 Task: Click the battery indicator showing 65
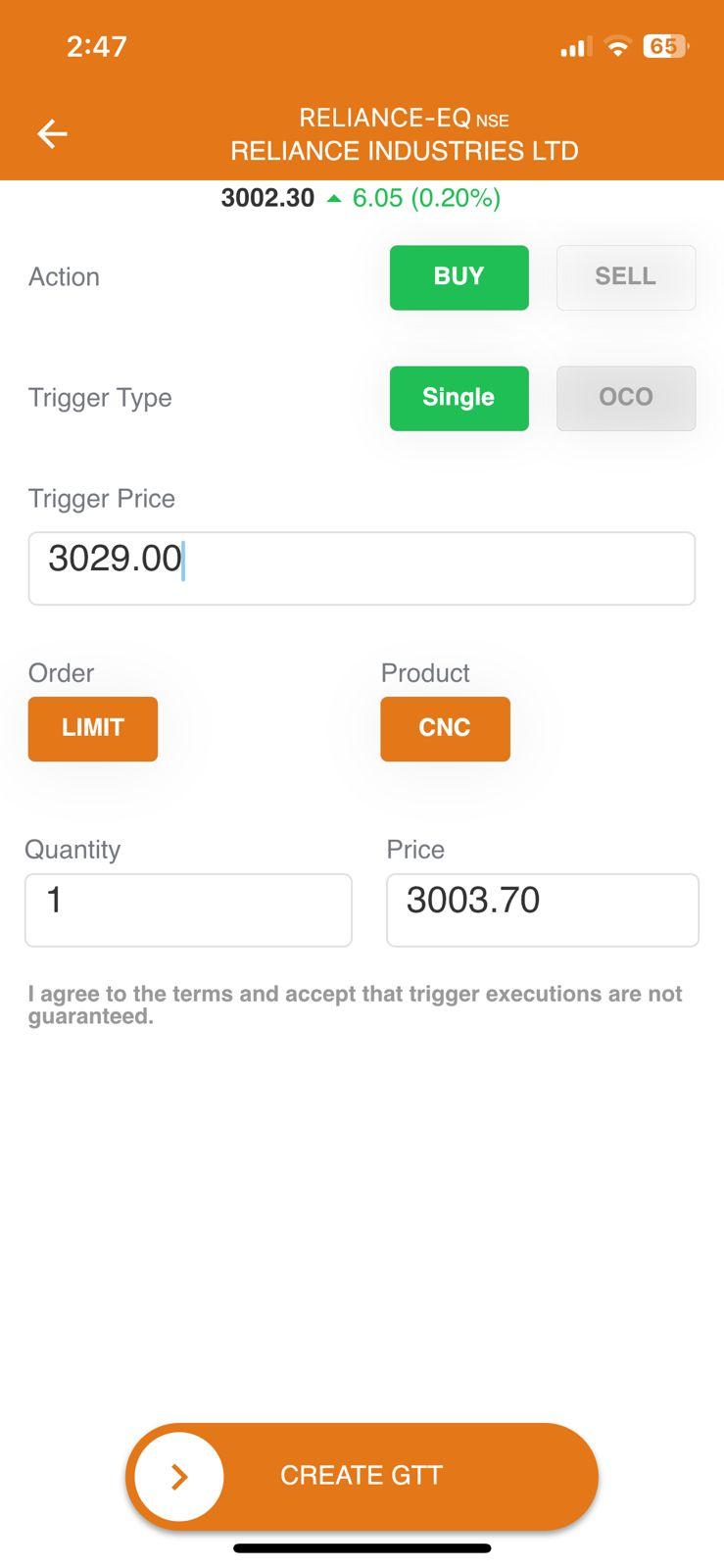(661, 46)
